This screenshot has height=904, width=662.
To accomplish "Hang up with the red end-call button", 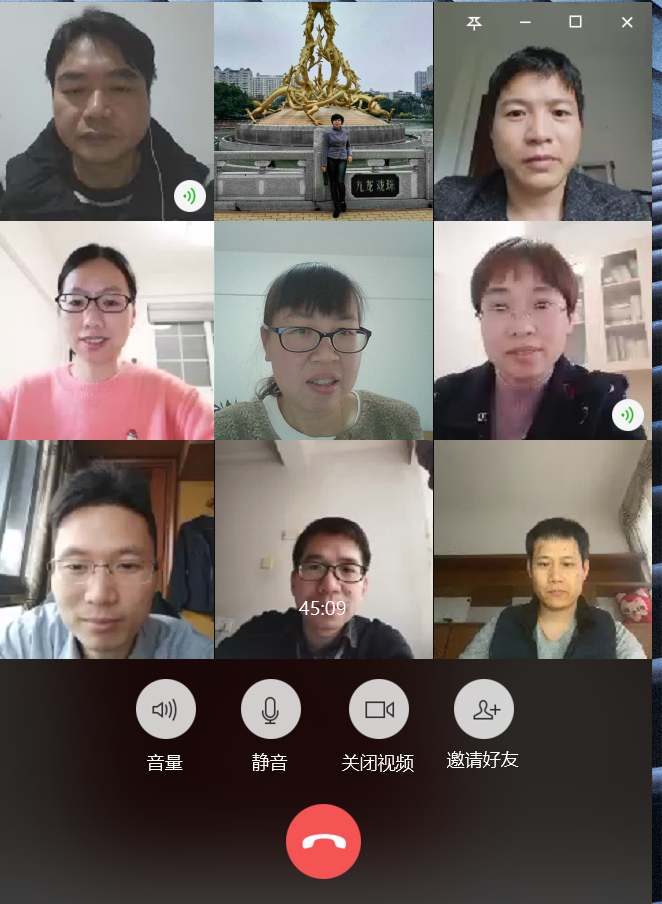I will point(323,841).
